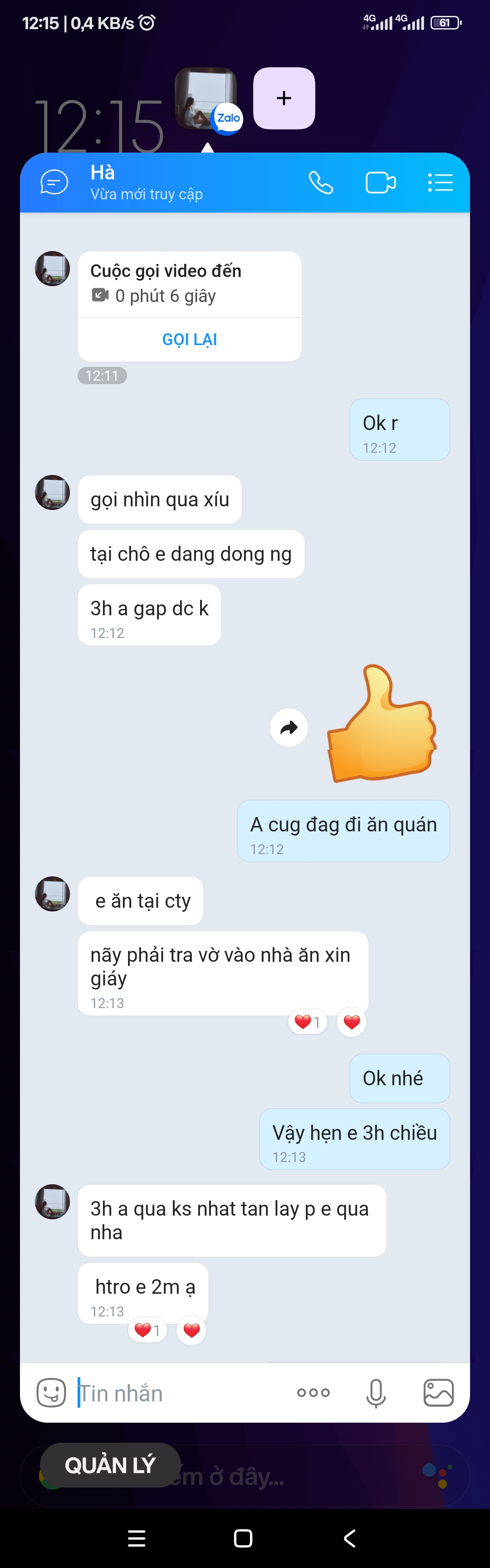Tap the QUẢN LÝ button

tap(110, 1464)
